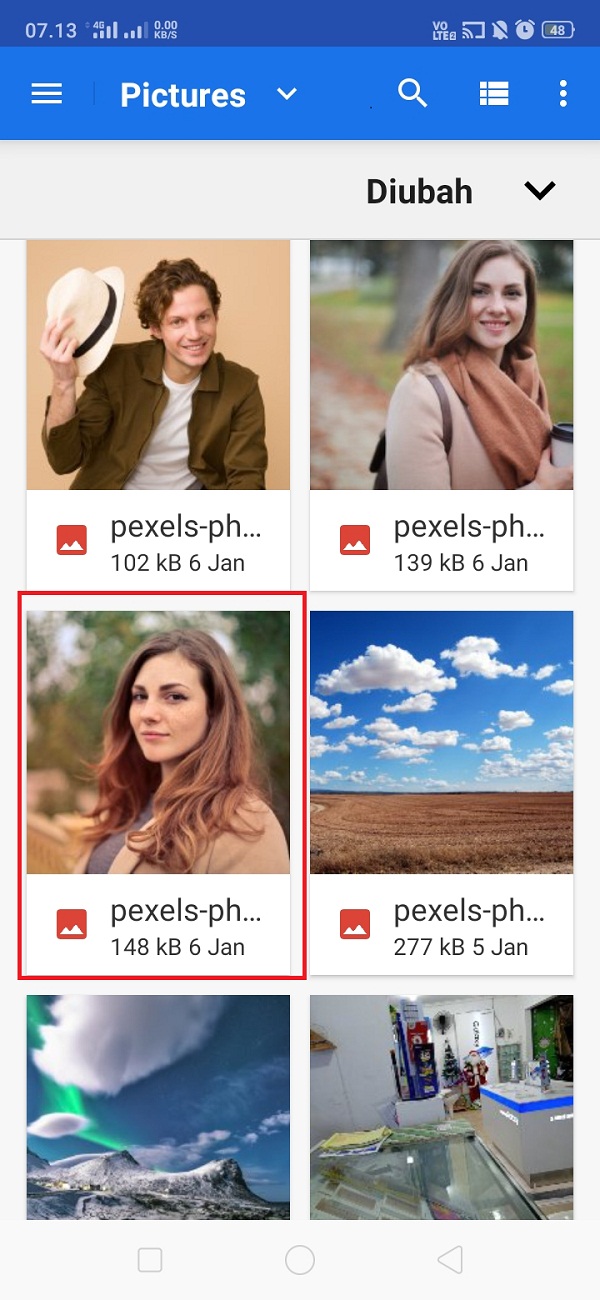Change the Diubah sort order
The height and width of the screenshot is (1300, 600).
(x=539, y=190)
